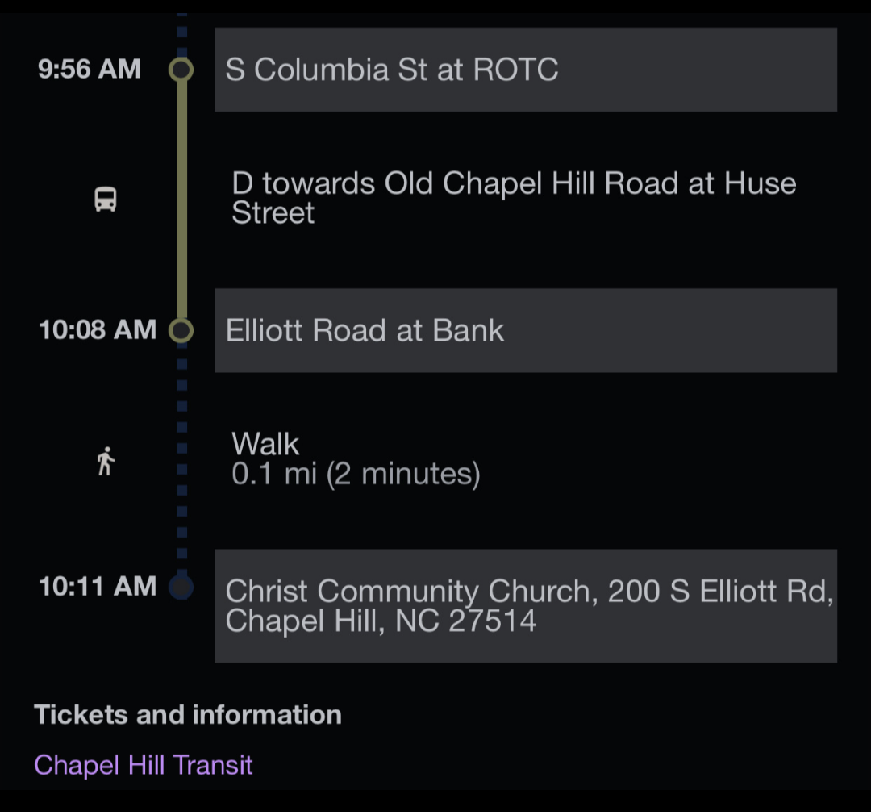Screen dimensions: 871x812
Task: Select the S Columbia St at ROTC stop
Action: [x=525, y=70]
